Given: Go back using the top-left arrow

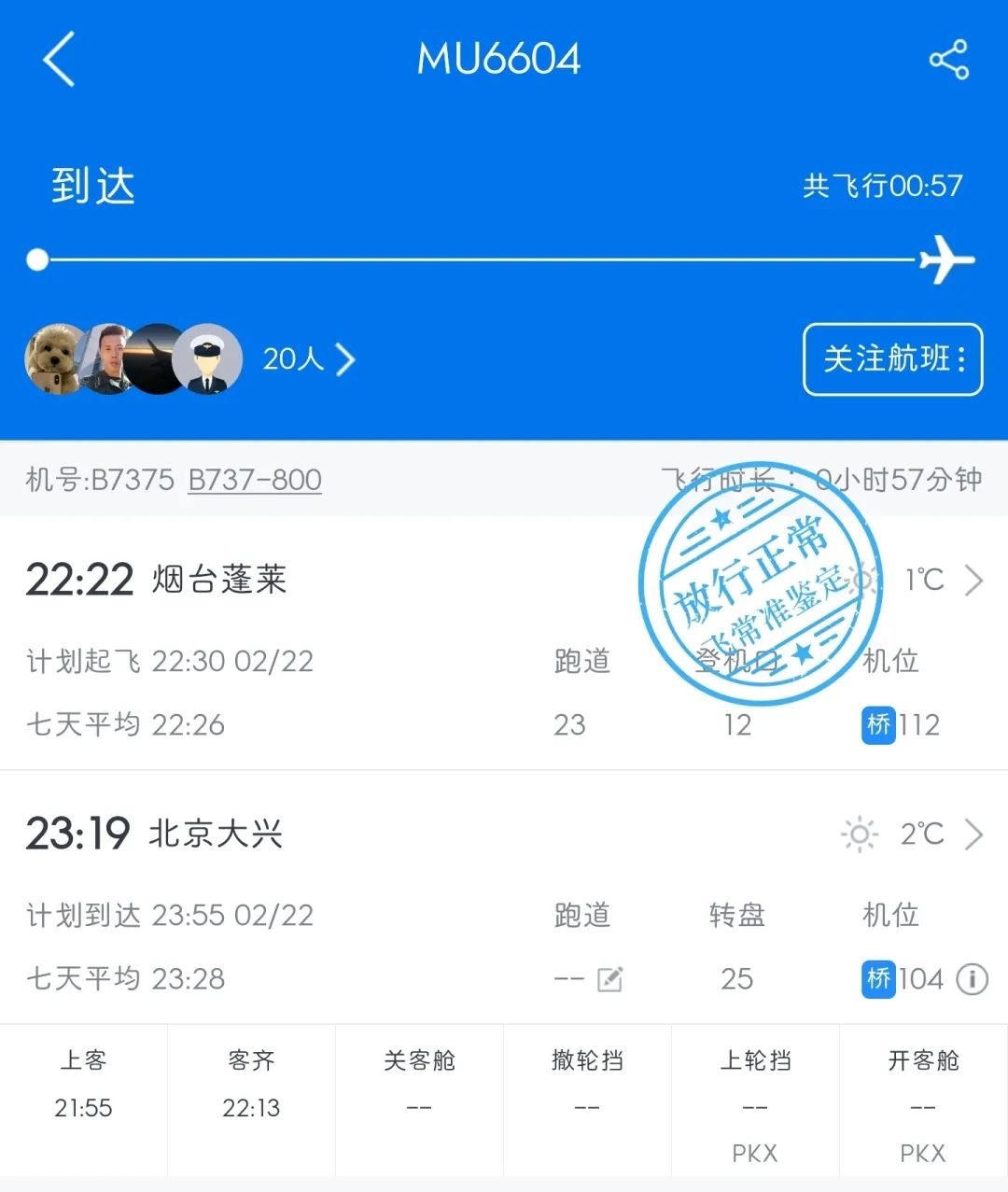Looking at the screenshot, I should [x=59, y=59].
